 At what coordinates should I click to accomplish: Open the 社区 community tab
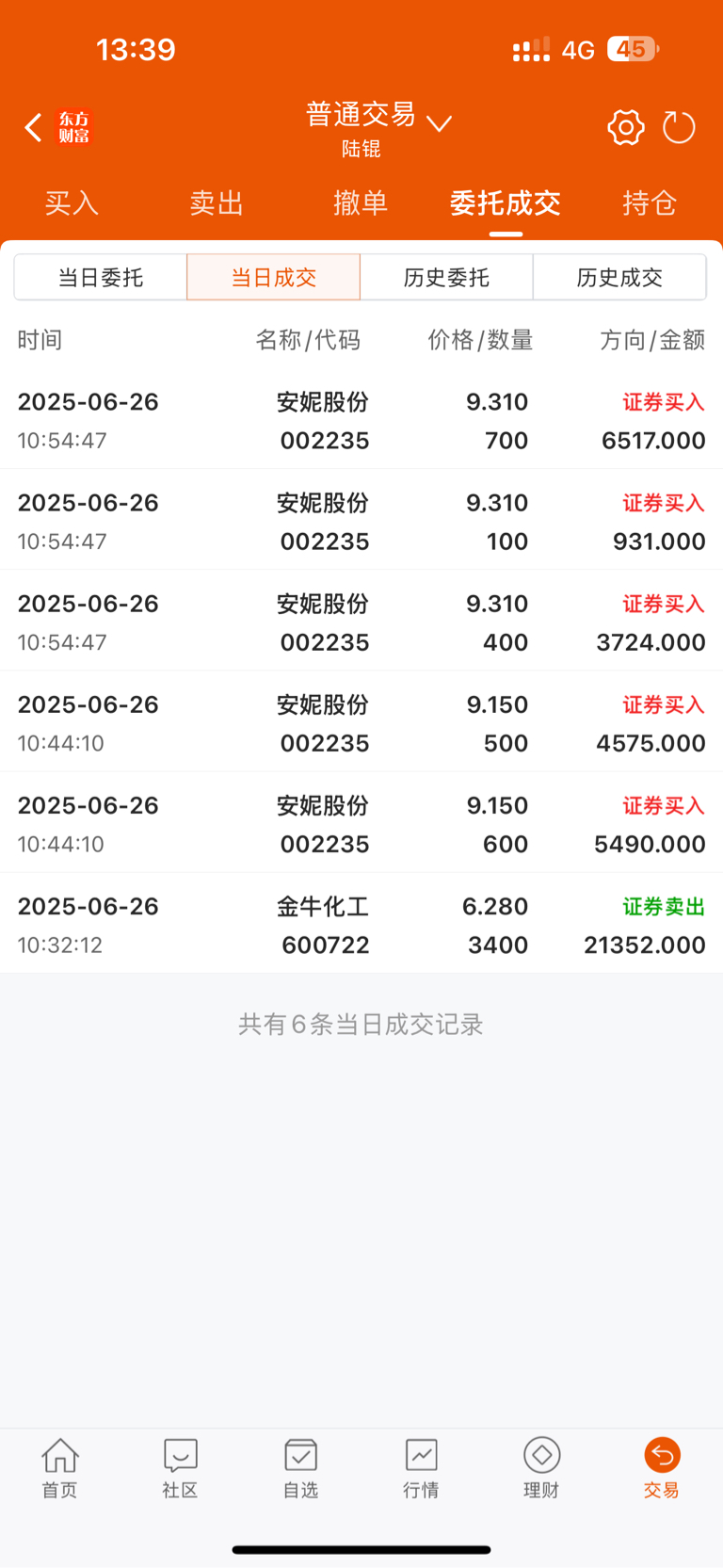[x=180, y=1467]
